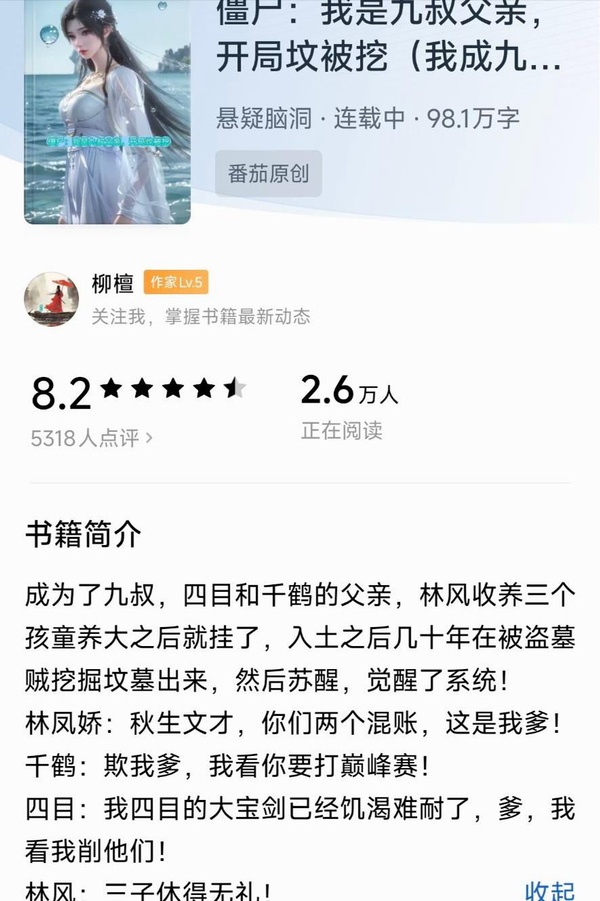Screen dimensions: 600x901
Task: View the 5318人点评 reviews
Action: click(x=92, y=437)
